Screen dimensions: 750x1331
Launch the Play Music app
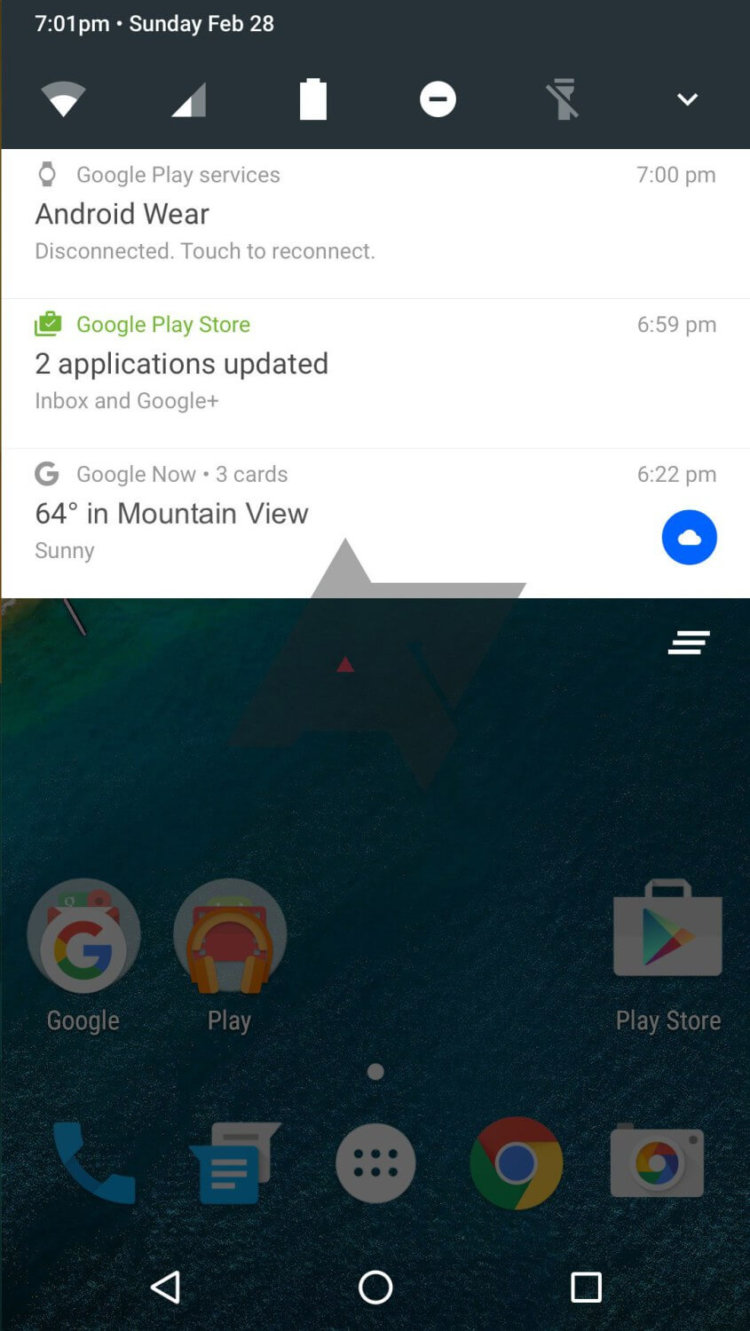coord(229,935)
